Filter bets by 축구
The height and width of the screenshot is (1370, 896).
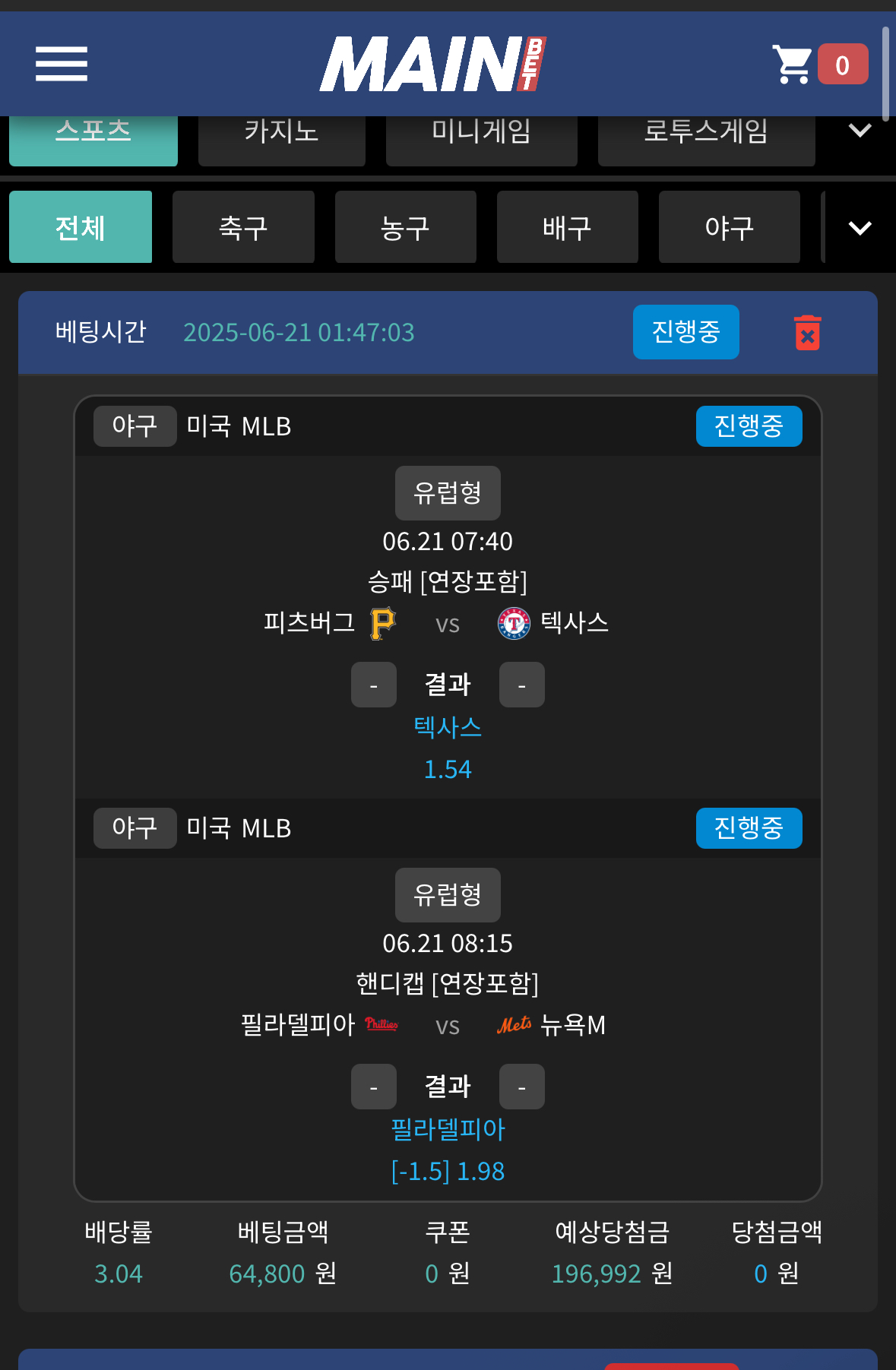243,227
